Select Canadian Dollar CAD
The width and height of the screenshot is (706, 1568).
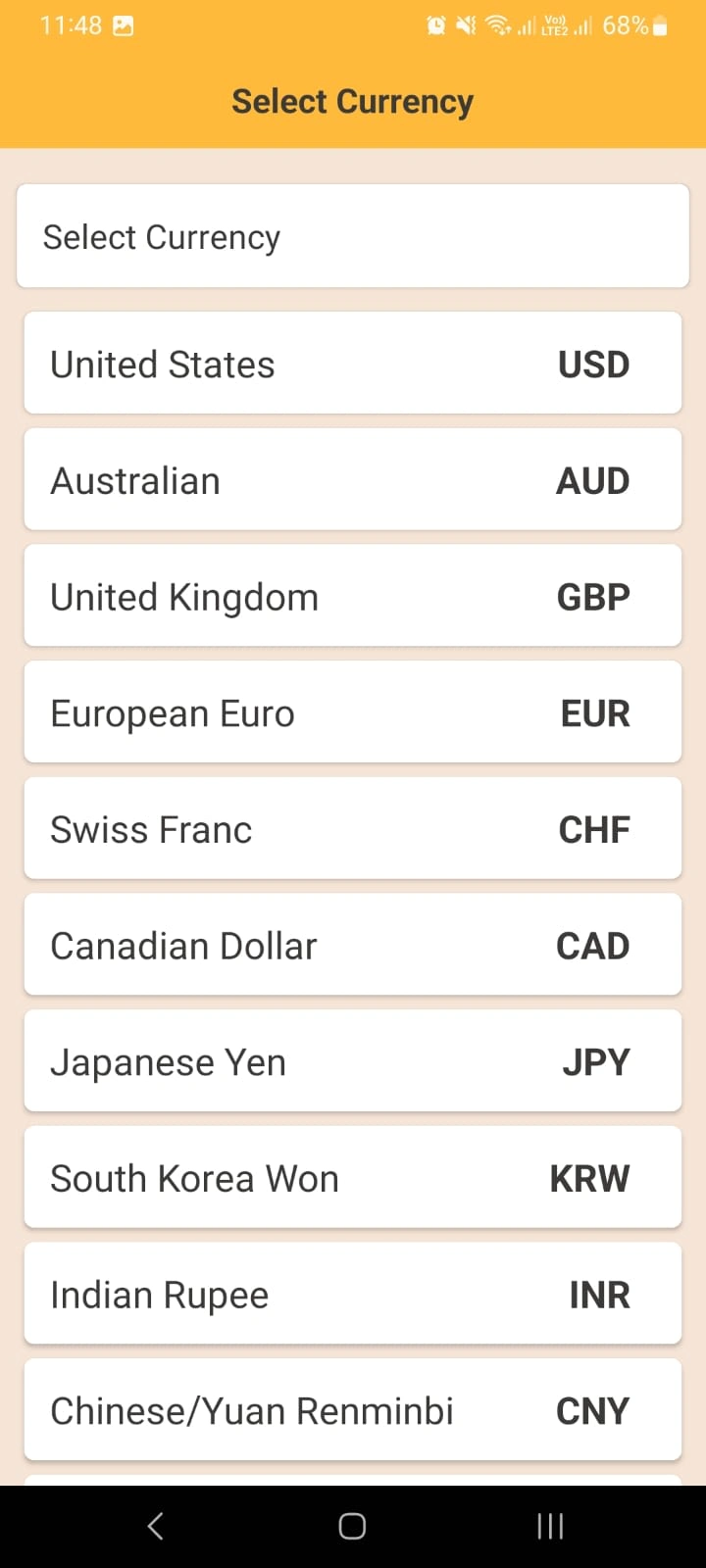click(353, 946)
